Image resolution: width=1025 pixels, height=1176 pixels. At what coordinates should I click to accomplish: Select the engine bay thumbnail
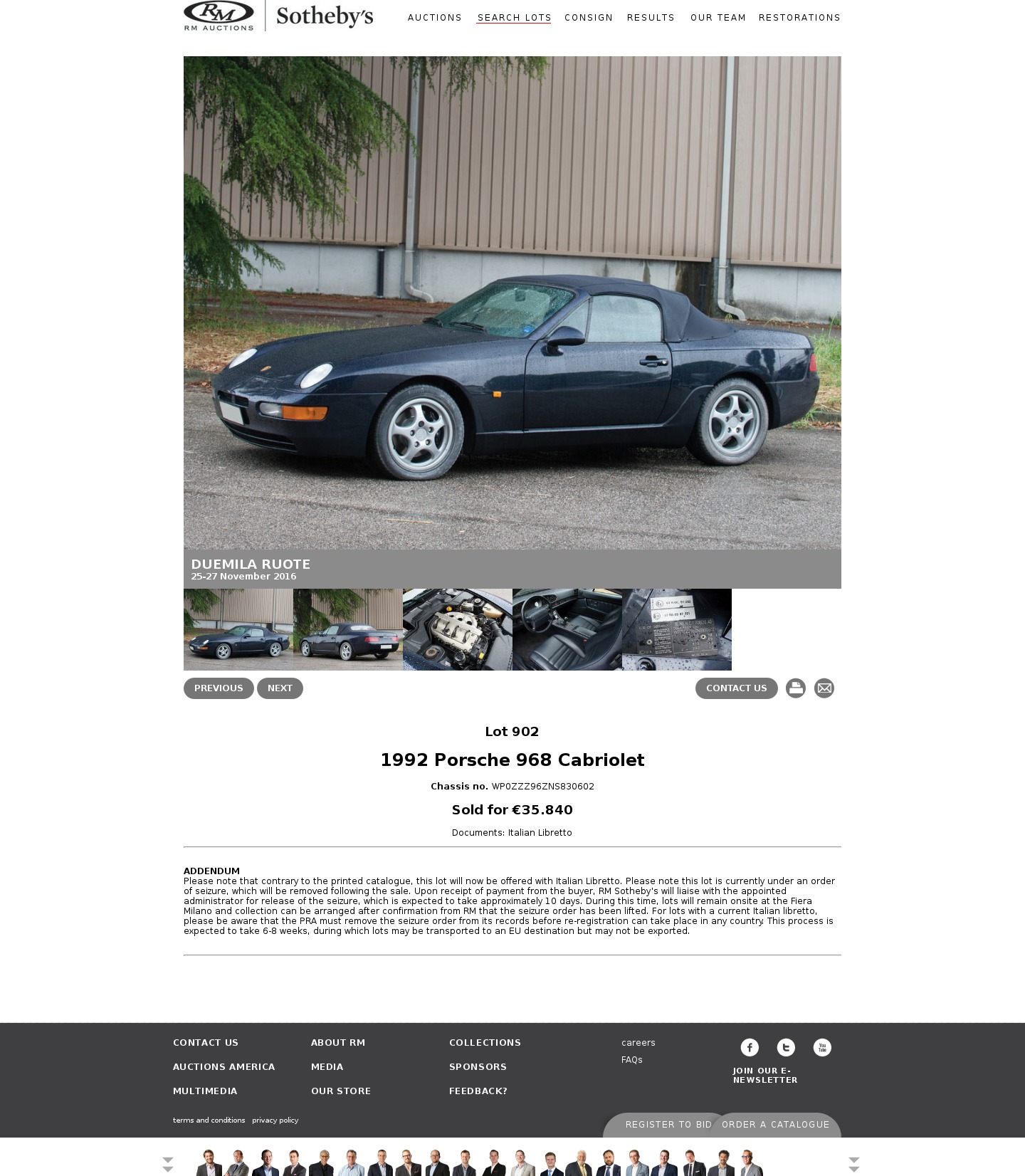(457, 629)
